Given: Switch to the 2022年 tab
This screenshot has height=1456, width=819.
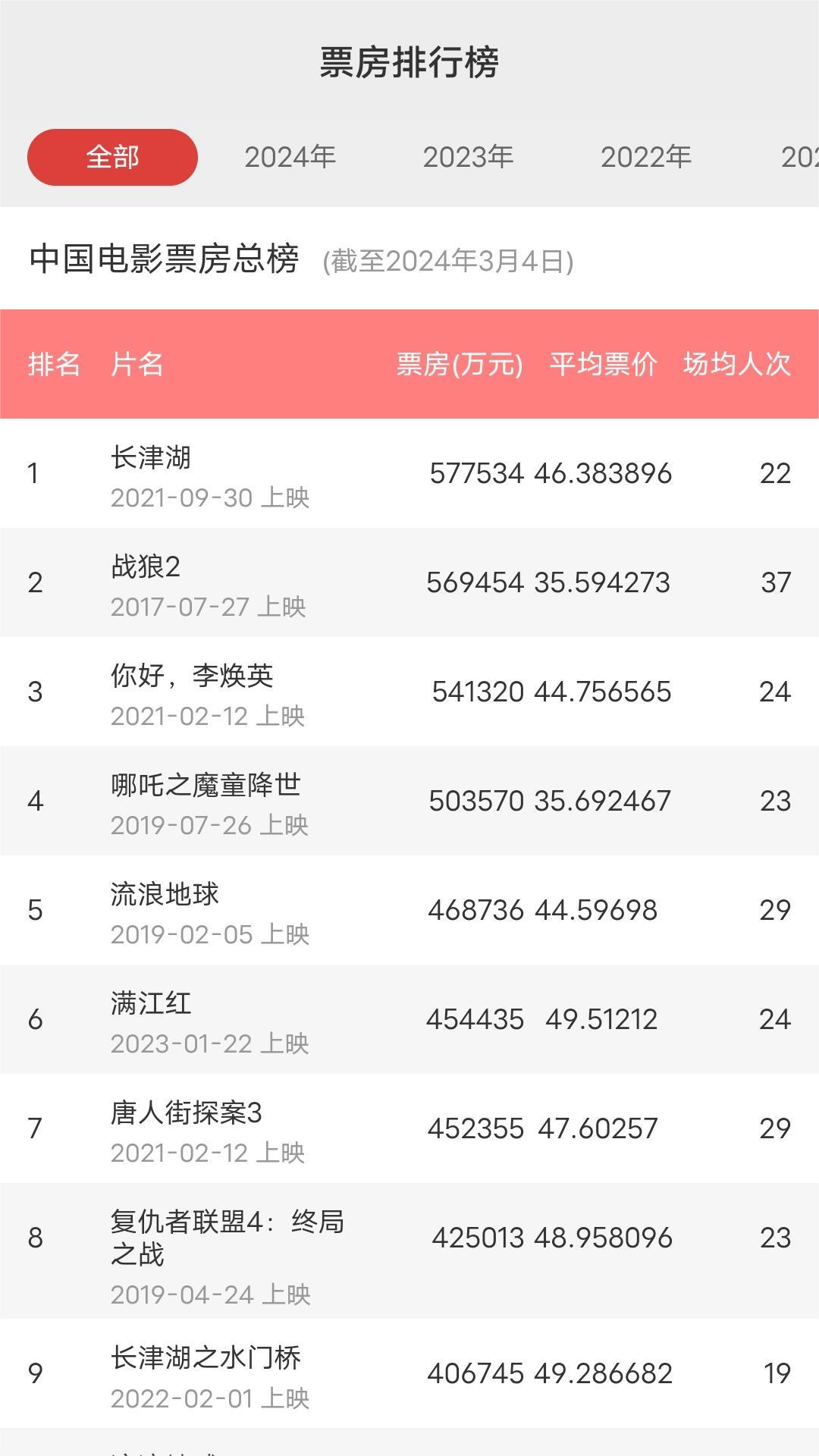Looking at the screenshot, I should (645, 157).
